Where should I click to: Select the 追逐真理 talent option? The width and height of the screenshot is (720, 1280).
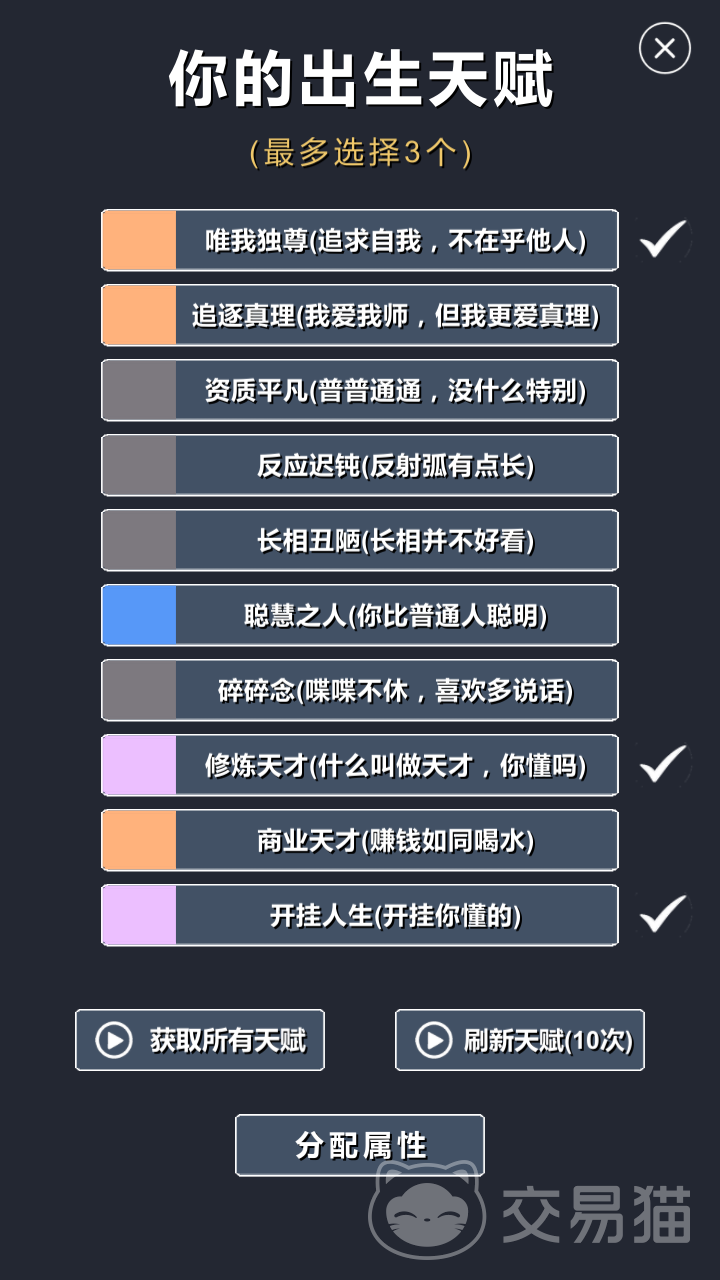click(359, 315)
